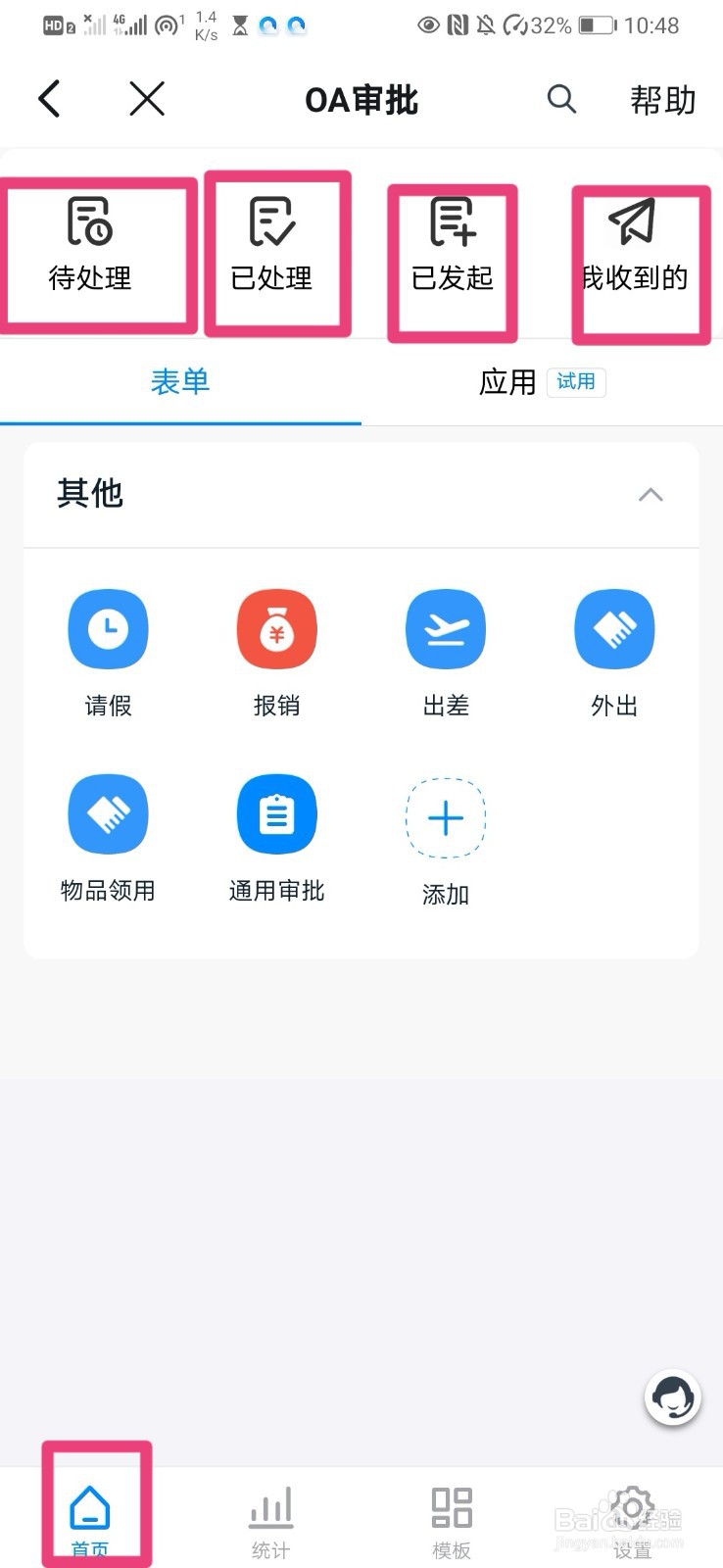Open 待处理 pending approvals
The height and width of the screenshot is (1568, 723).
[x=90, y=245]
